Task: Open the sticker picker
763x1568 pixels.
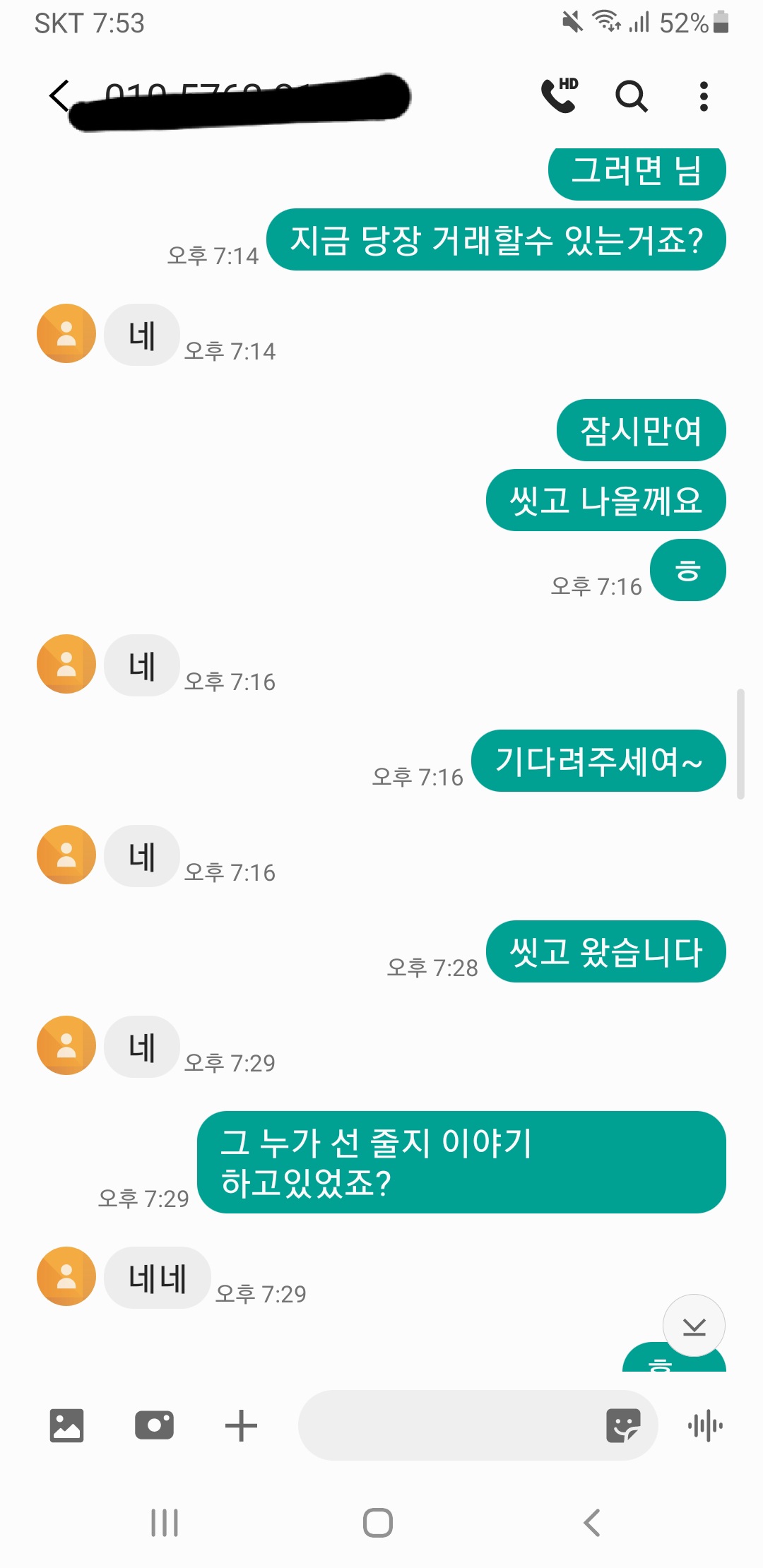Action: (x=623, y=1425)
